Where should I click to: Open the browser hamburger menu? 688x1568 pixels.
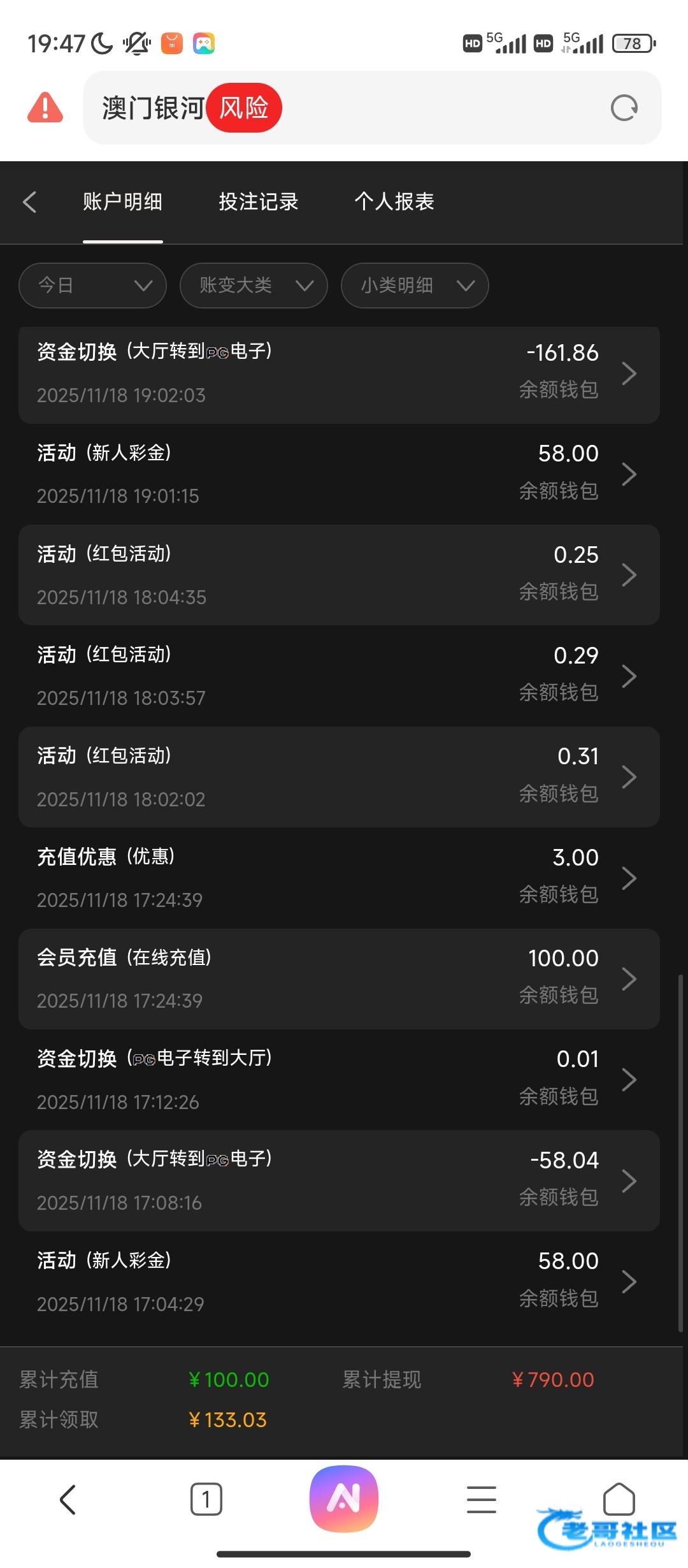coord(482,1499)
